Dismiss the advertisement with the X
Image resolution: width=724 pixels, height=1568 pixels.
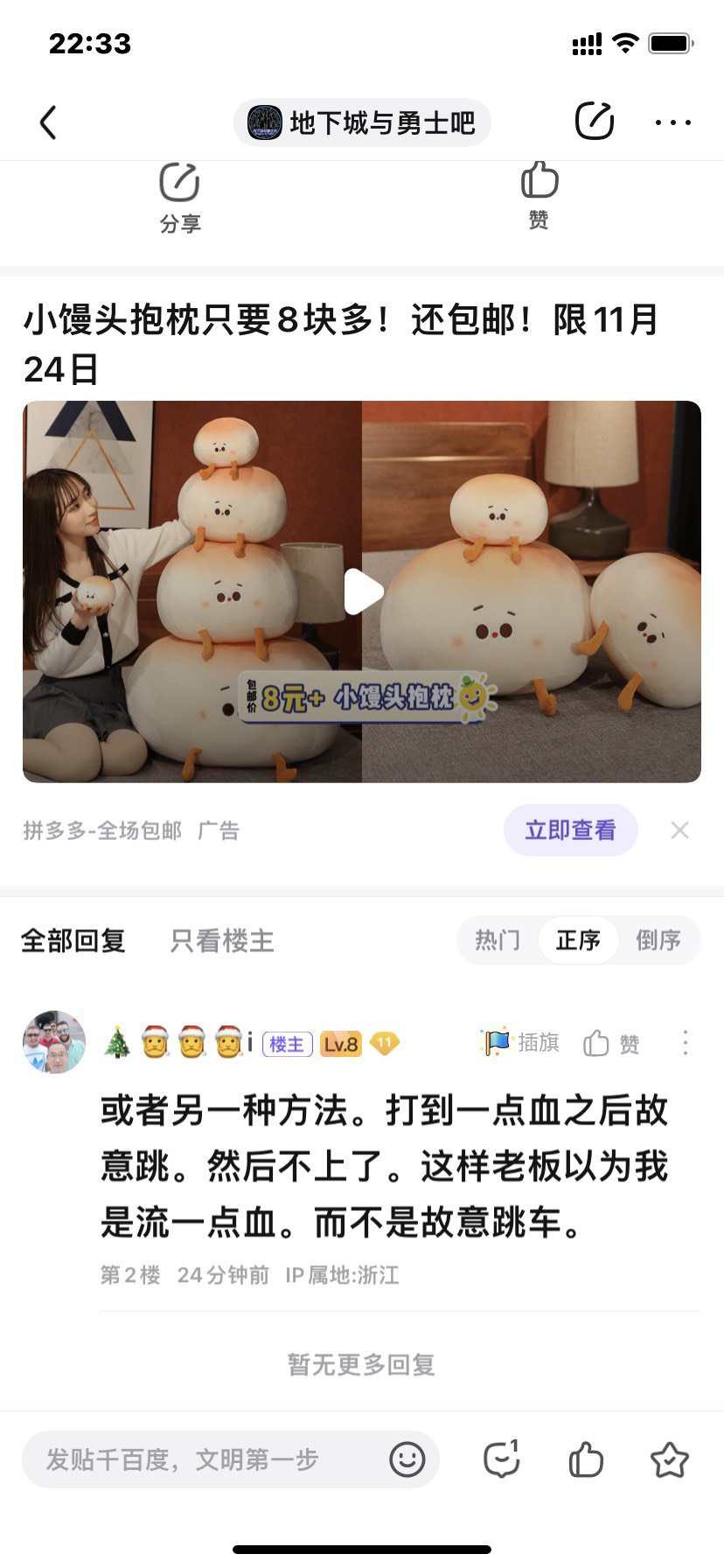point(679,829)
